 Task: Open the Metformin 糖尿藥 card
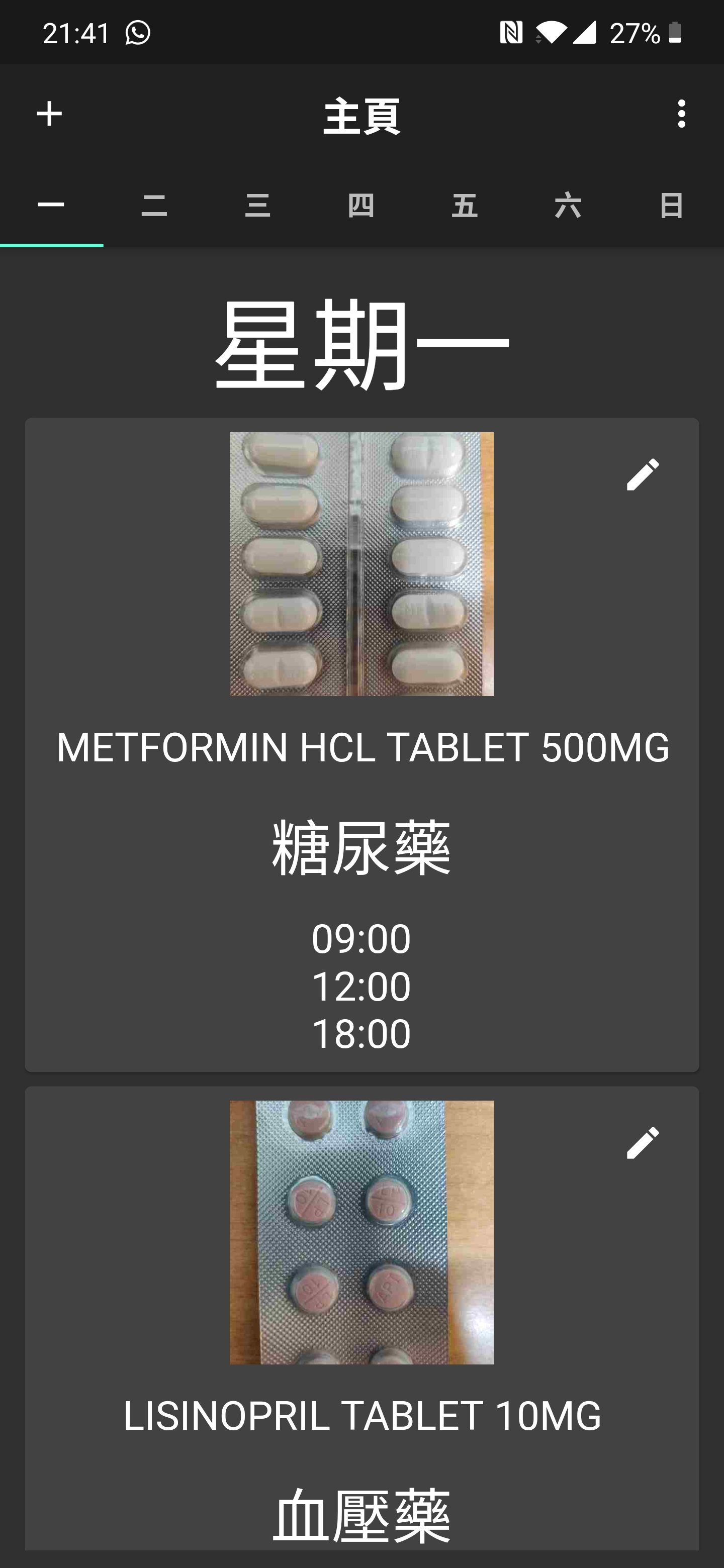point(361,846)
